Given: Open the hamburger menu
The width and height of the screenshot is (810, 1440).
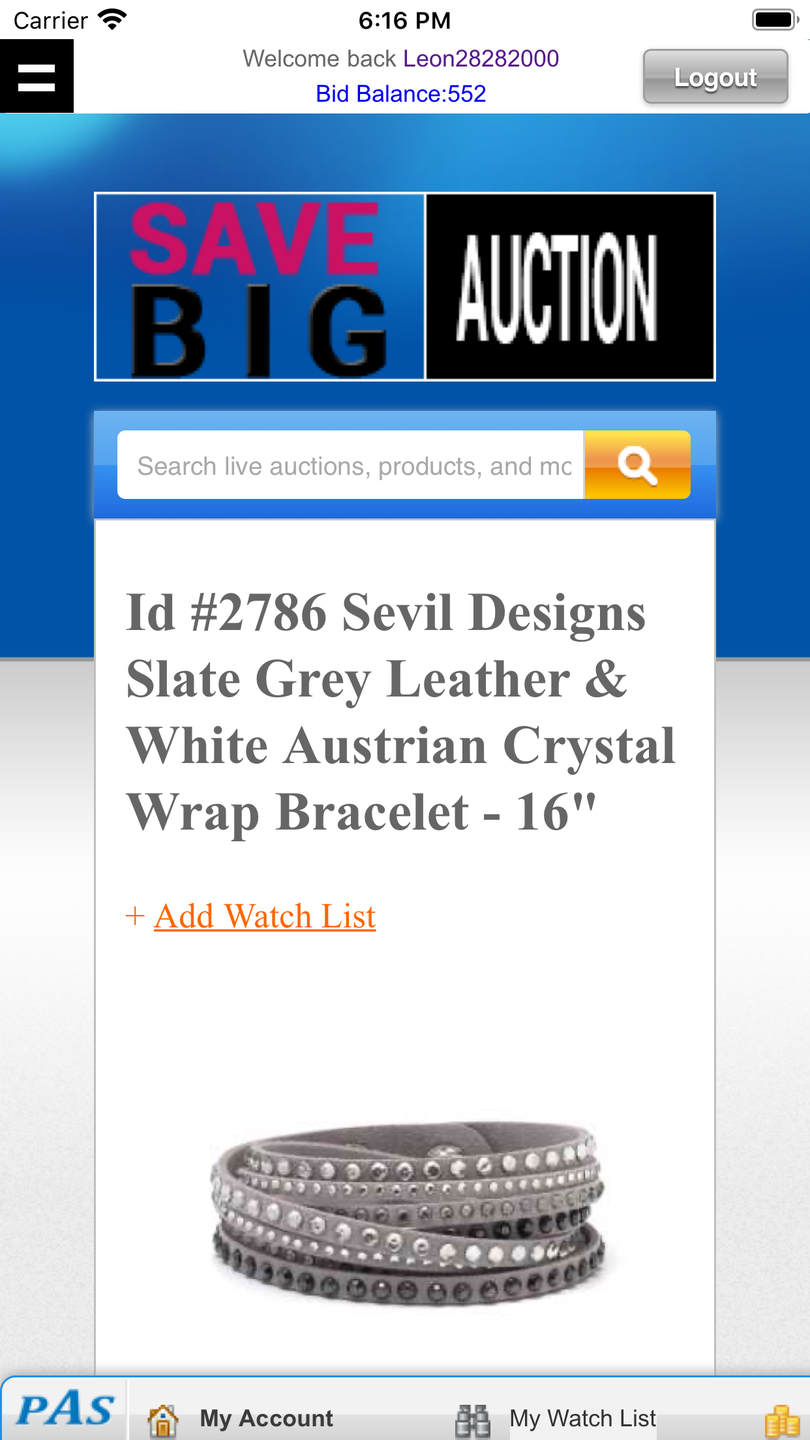Looking at the screenshot, I should click(x=36, y=76).
